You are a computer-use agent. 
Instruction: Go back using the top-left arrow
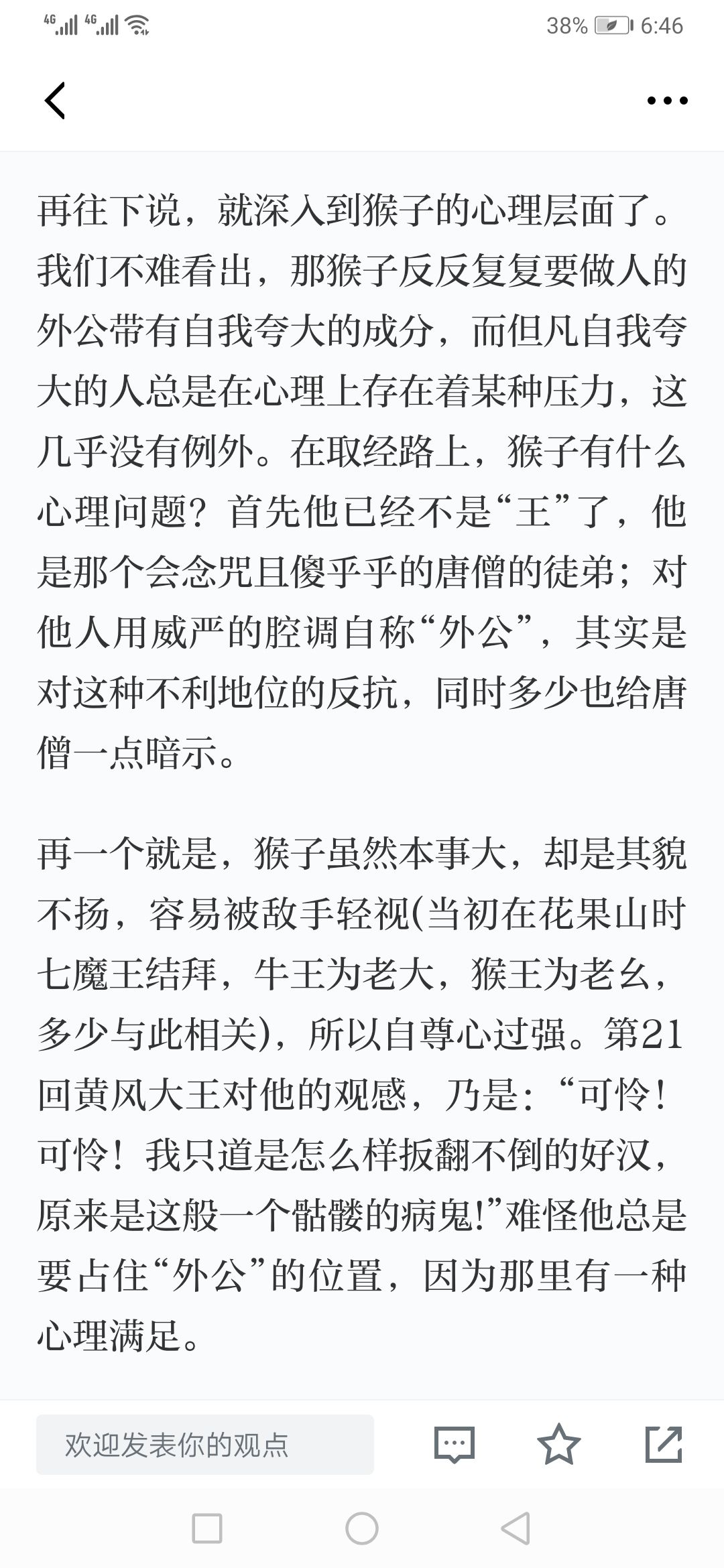(55, 101)
